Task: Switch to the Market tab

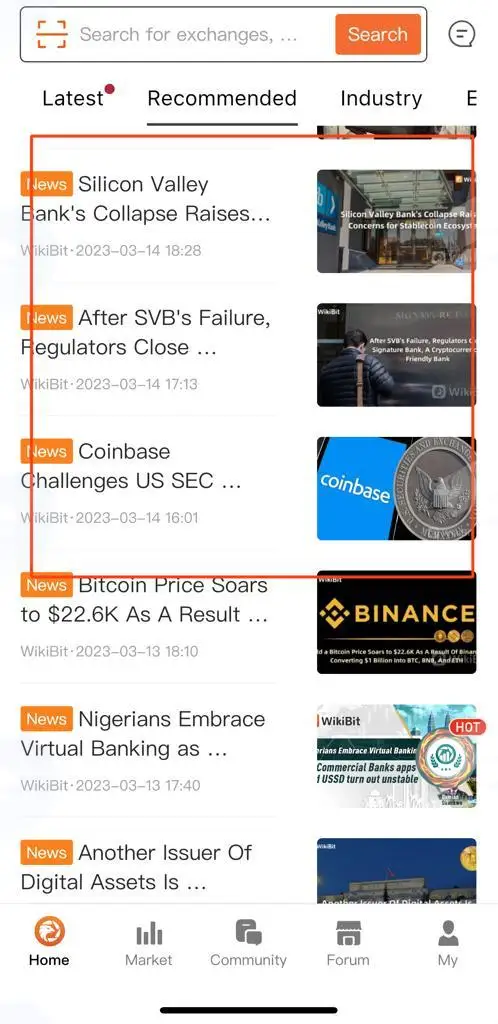Action: tap(149, 942)
